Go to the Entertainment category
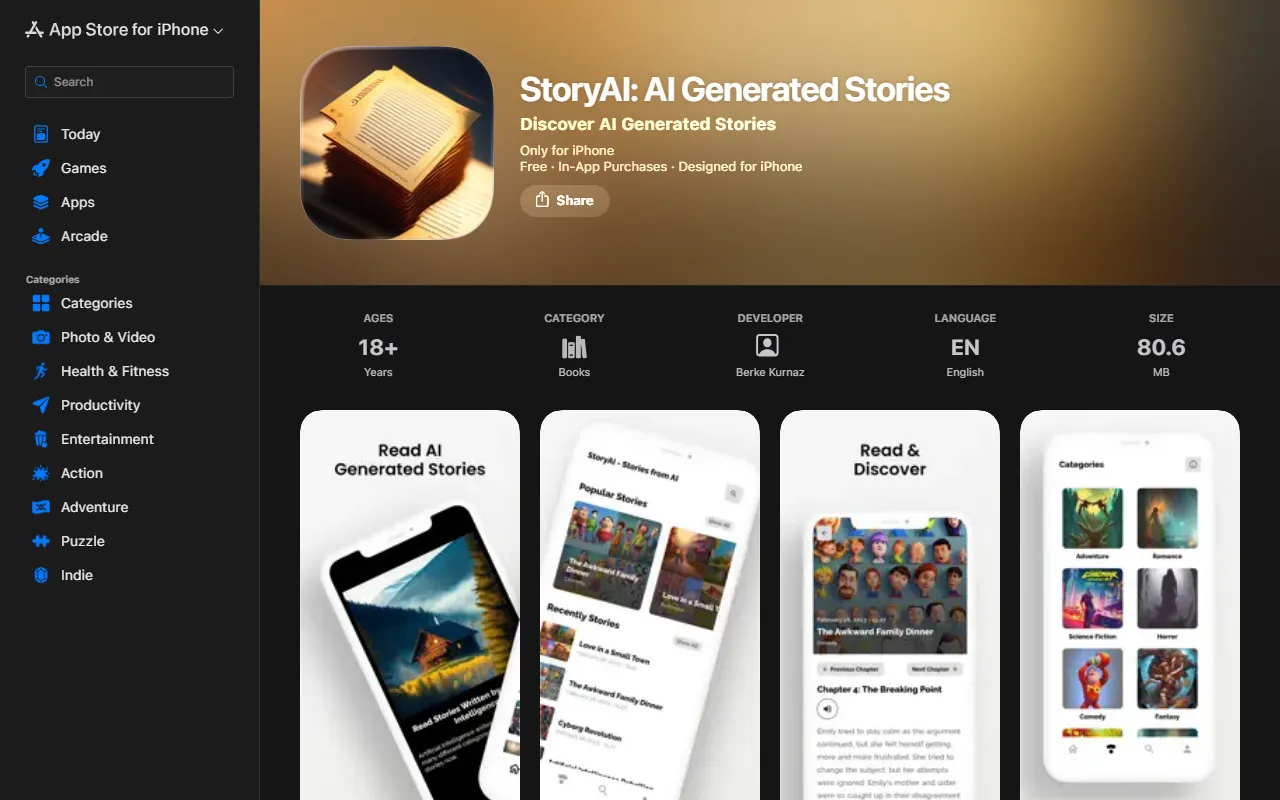This screenshot has height=800, width=1280. 107,439
